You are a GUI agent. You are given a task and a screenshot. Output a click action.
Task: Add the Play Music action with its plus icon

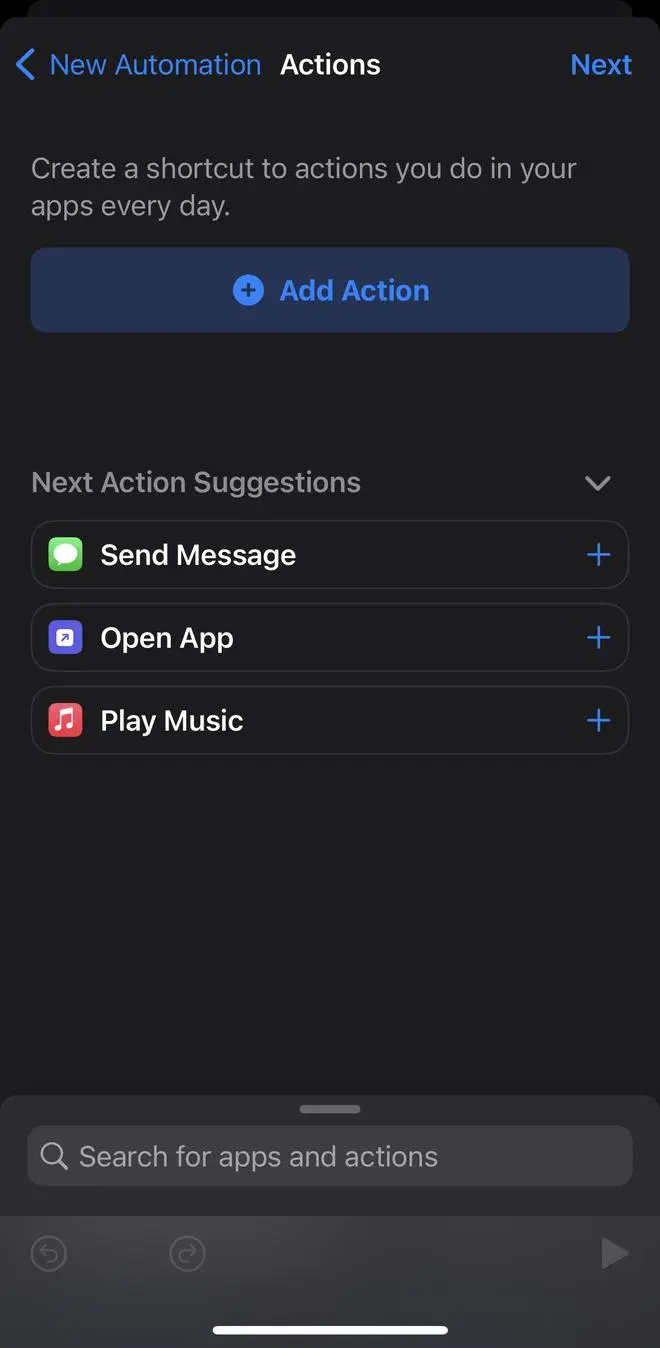[x=598, y=721]
